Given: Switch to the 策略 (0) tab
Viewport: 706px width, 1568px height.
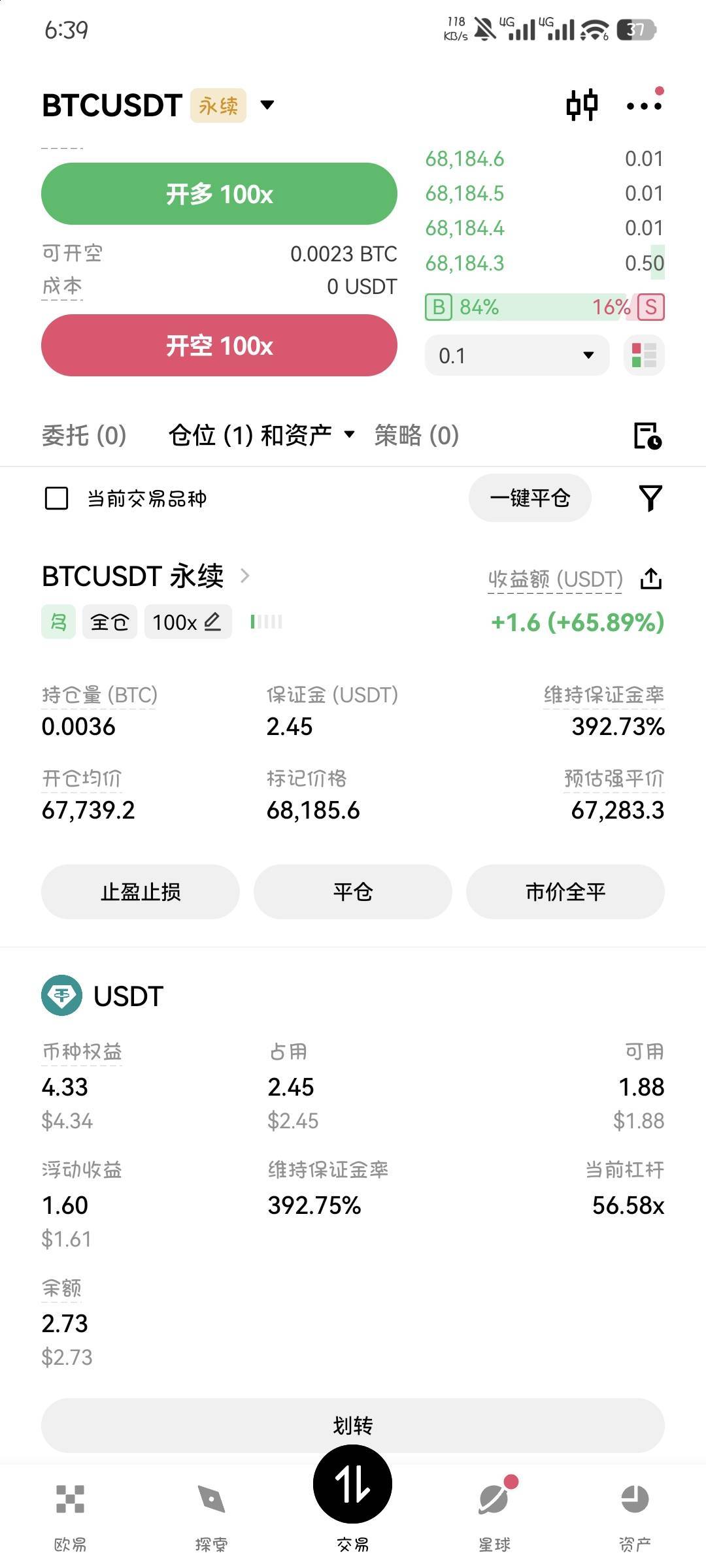Looking at the screenshot, I should [416, 435].
